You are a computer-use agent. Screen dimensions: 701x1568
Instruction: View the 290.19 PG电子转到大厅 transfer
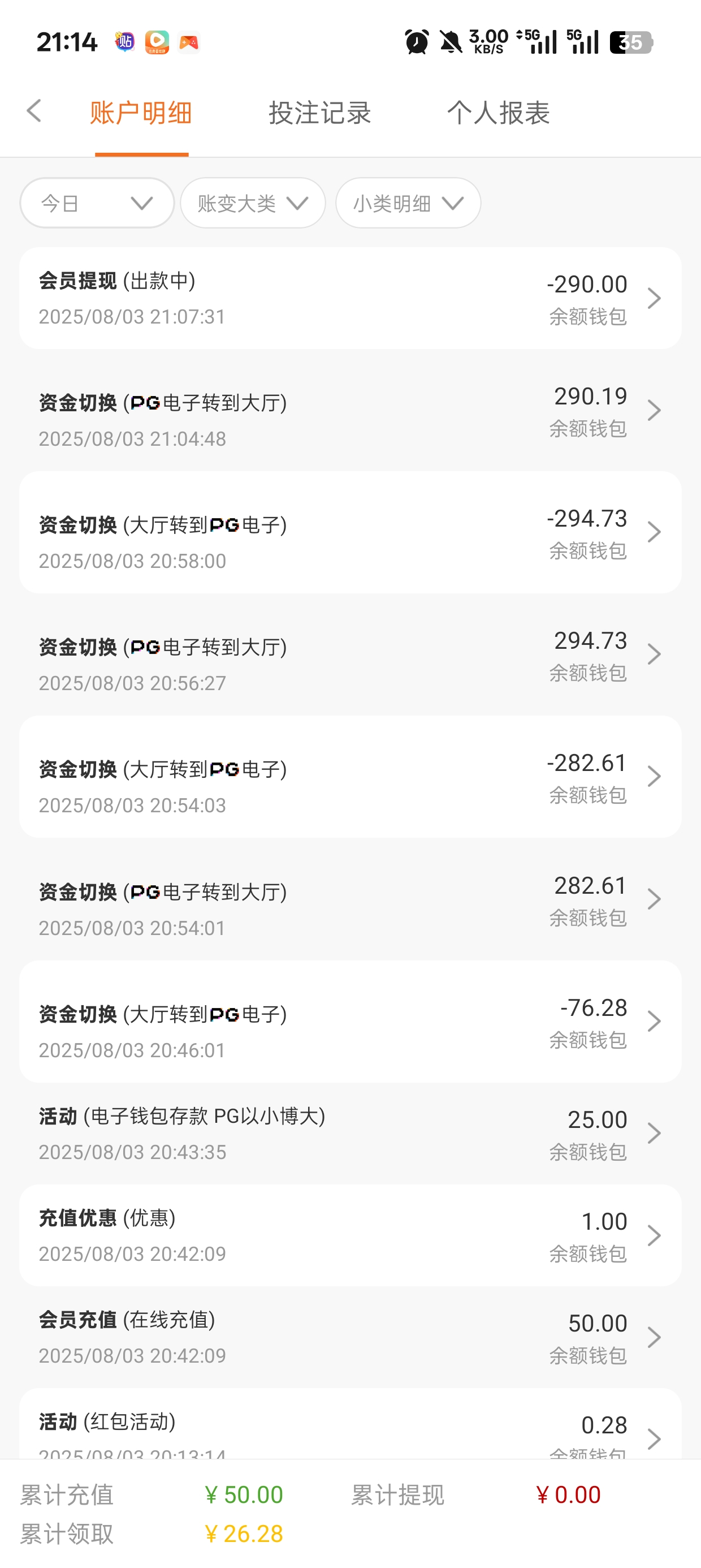point(350,411)
